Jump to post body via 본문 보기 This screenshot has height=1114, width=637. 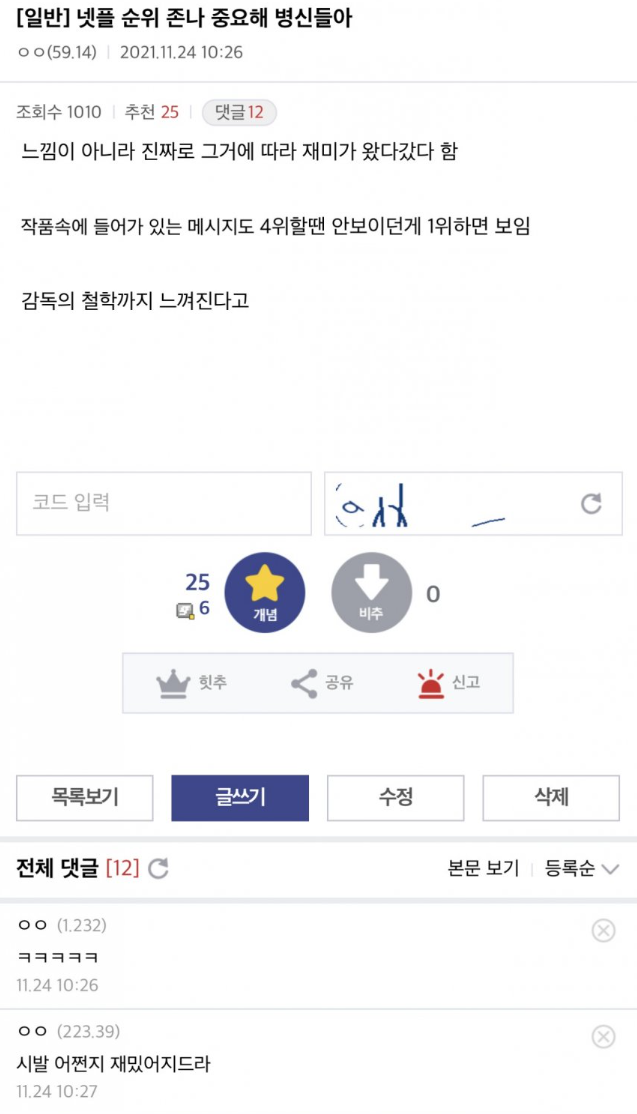pyautogui.click(x=483, y=869)
